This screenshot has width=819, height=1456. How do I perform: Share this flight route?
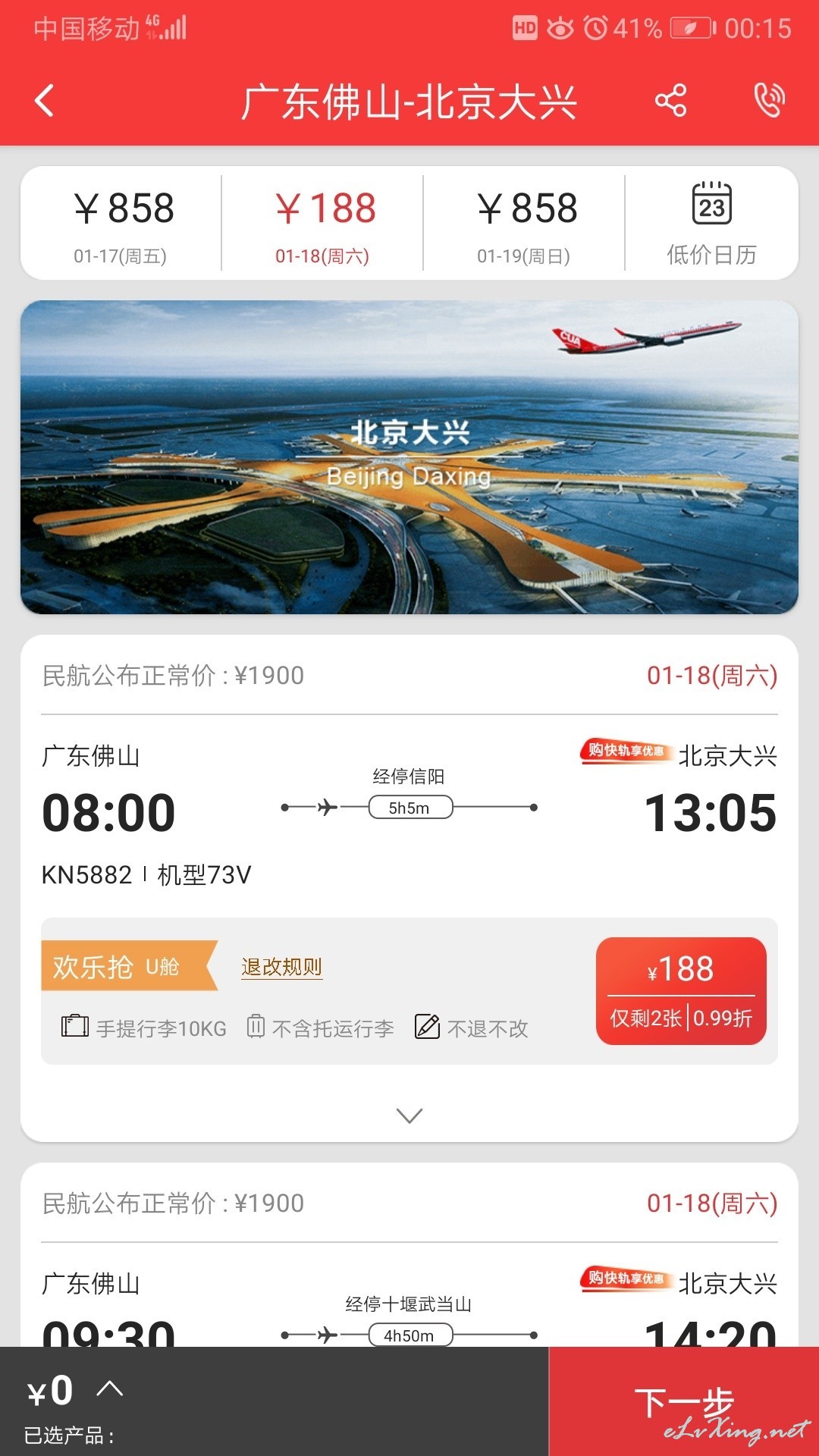[670, 100]
